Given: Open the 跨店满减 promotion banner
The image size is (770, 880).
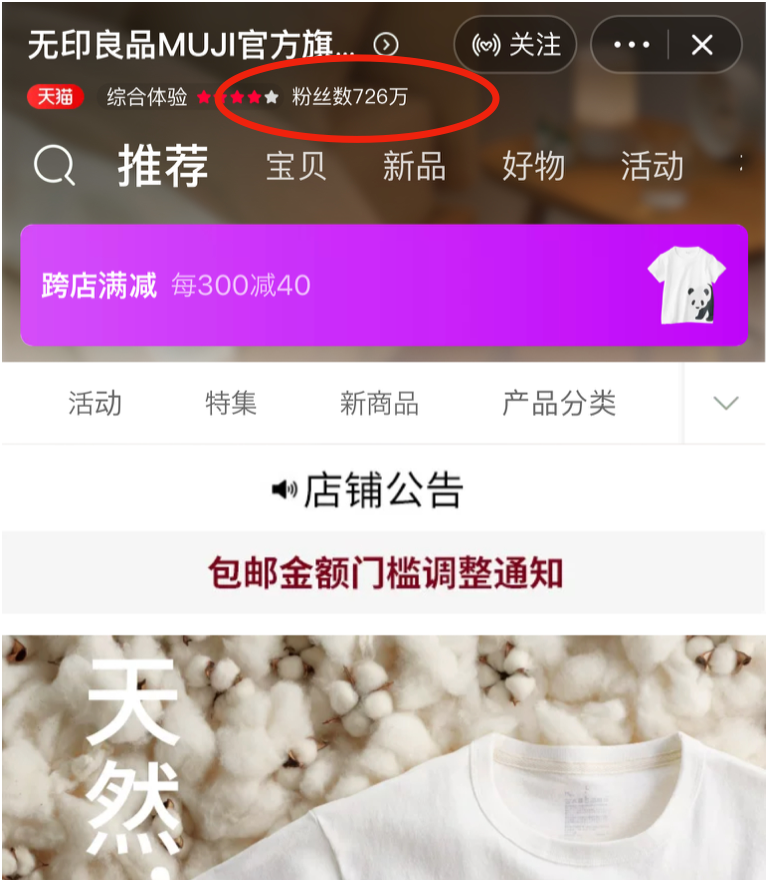Looking at the screenshot, I should tap(384, 285).
